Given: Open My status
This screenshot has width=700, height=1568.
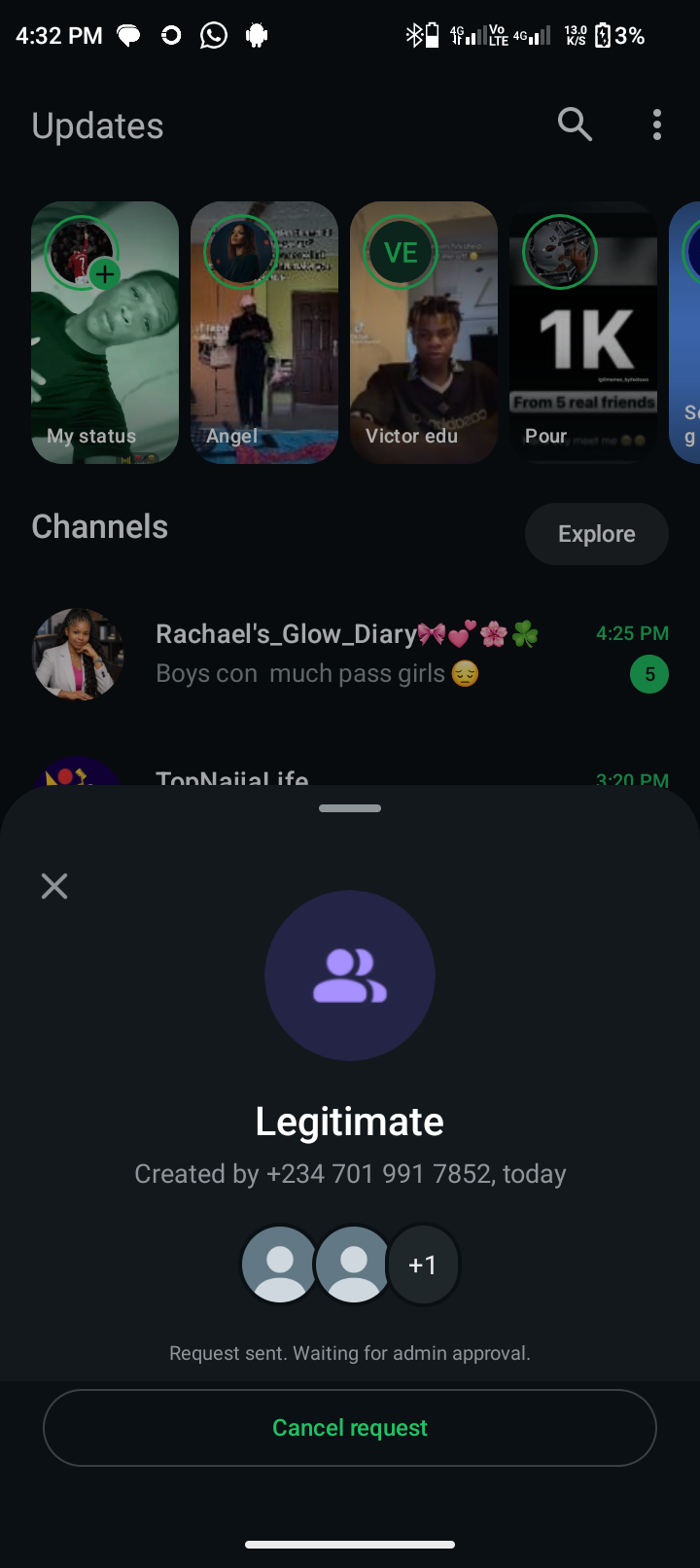Looking at the screenshot, I should [105, 333].
